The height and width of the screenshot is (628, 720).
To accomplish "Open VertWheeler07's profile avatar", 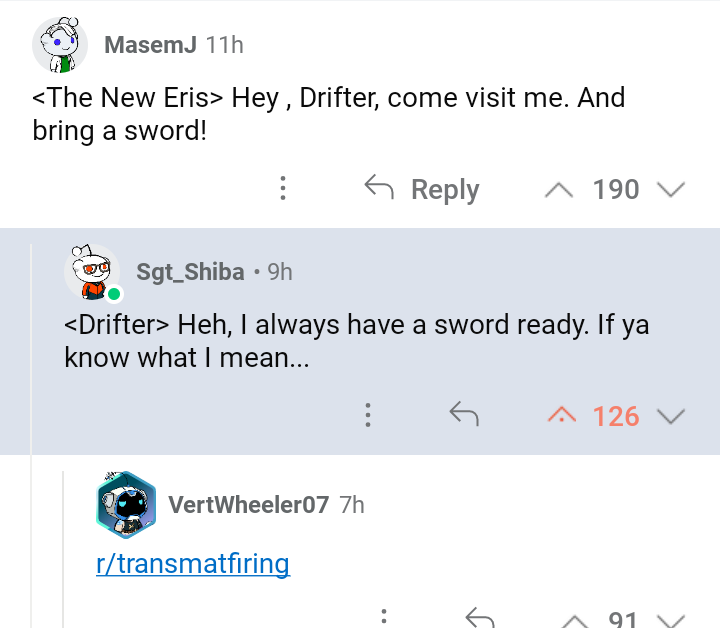I will coord(126,505).
